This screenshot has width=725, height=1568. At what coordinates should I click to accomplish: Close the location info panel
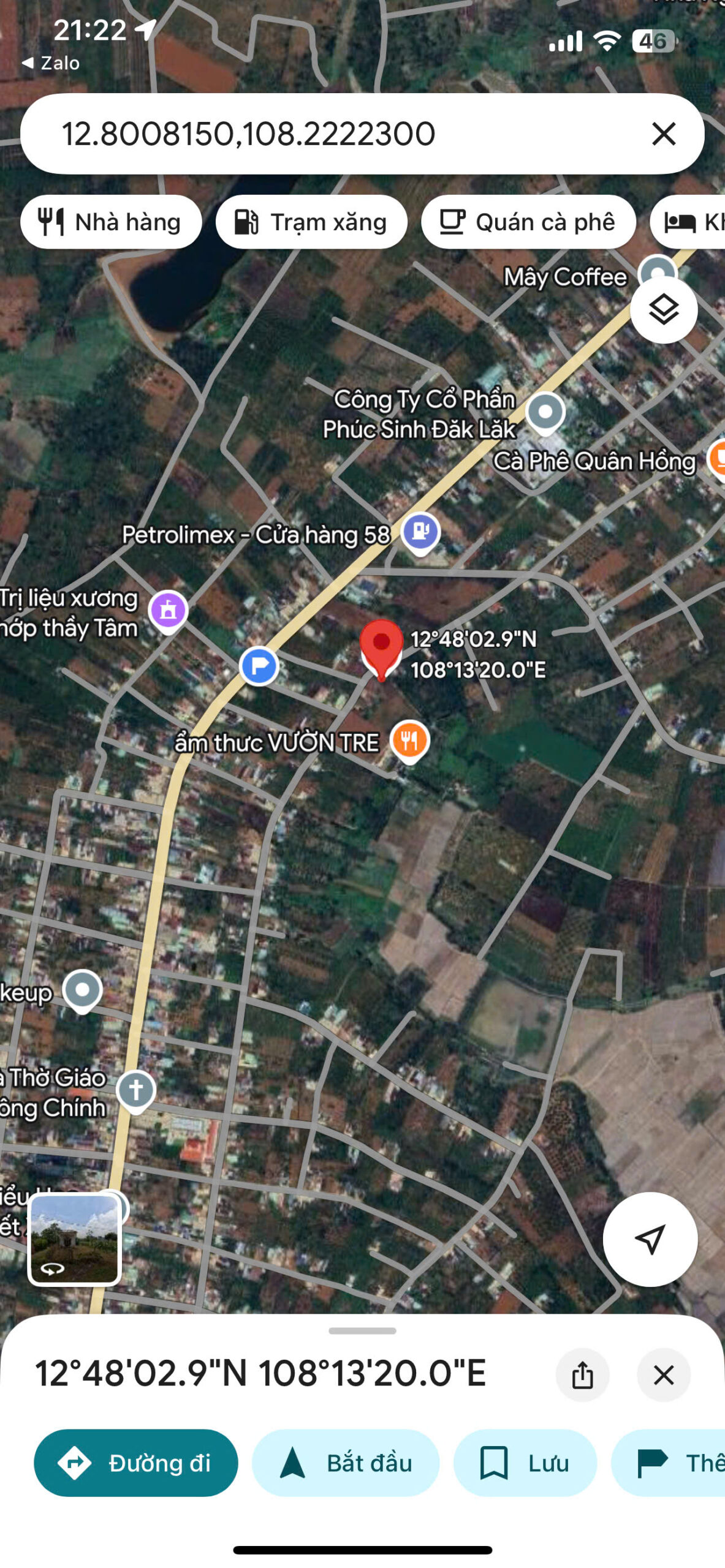[663, 1374]
